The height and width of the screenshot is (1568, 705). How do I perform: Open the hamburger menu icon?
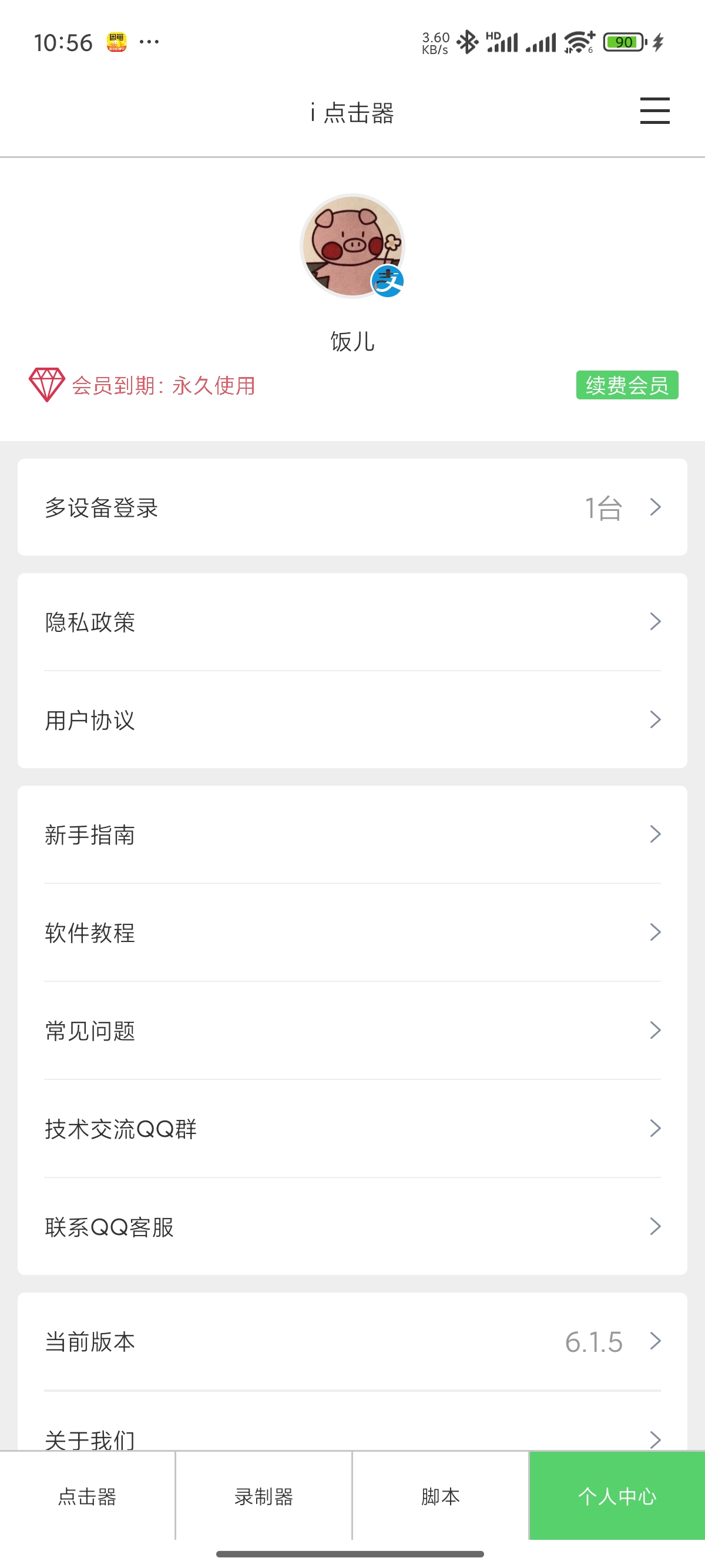tap(654, 111)
